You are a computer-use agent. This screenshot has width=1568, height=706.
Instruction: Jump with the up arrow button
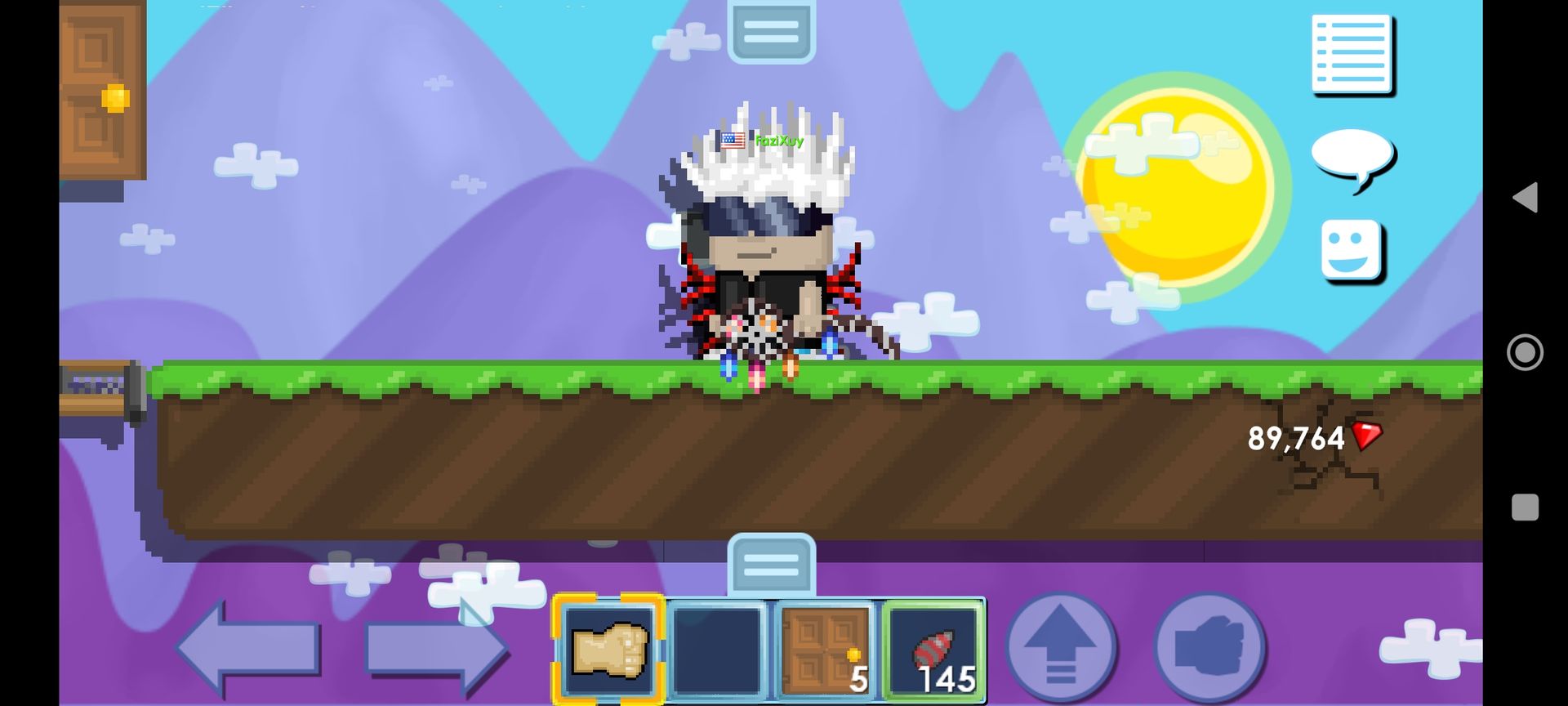(1060, 647)
